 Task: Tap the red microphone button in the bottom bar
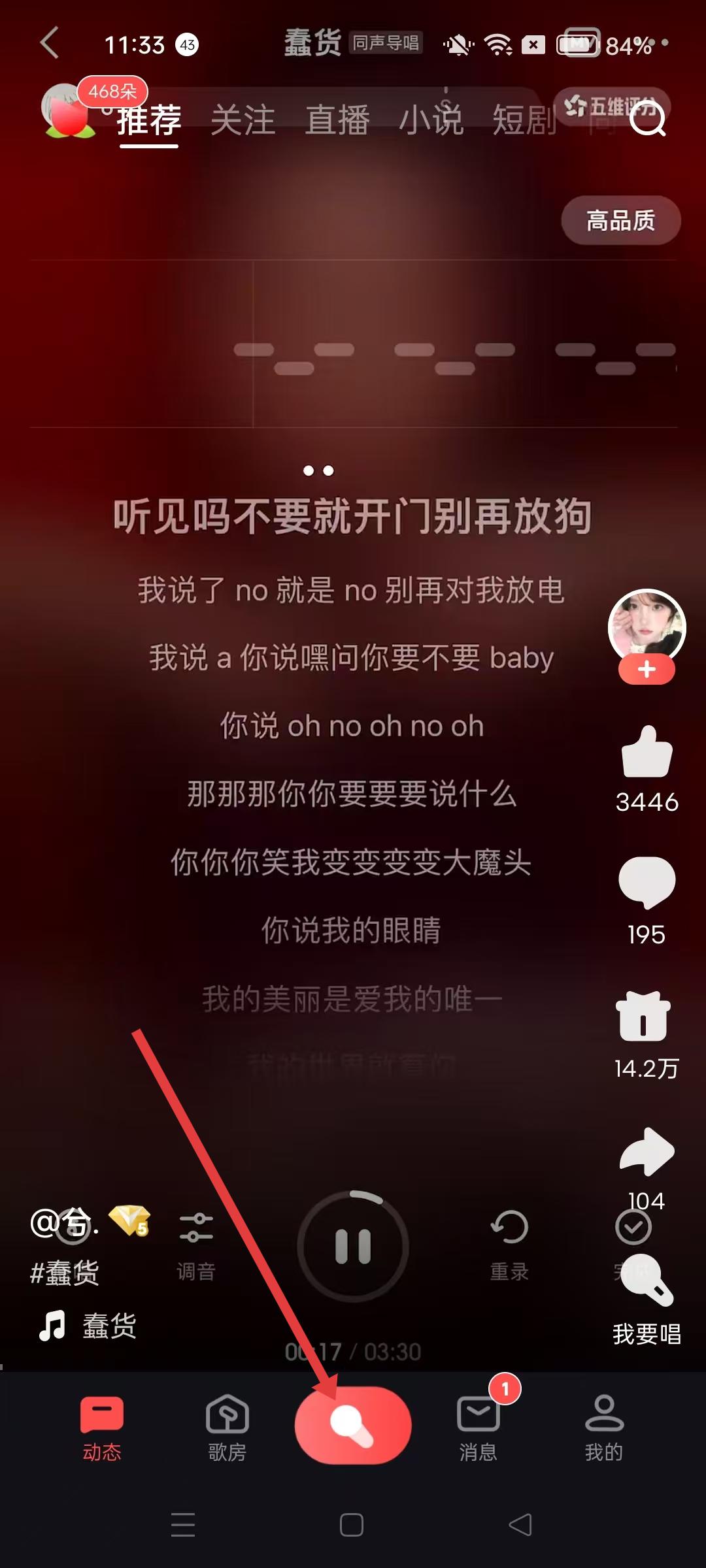pyautogui.click(x=353, y=1424)
